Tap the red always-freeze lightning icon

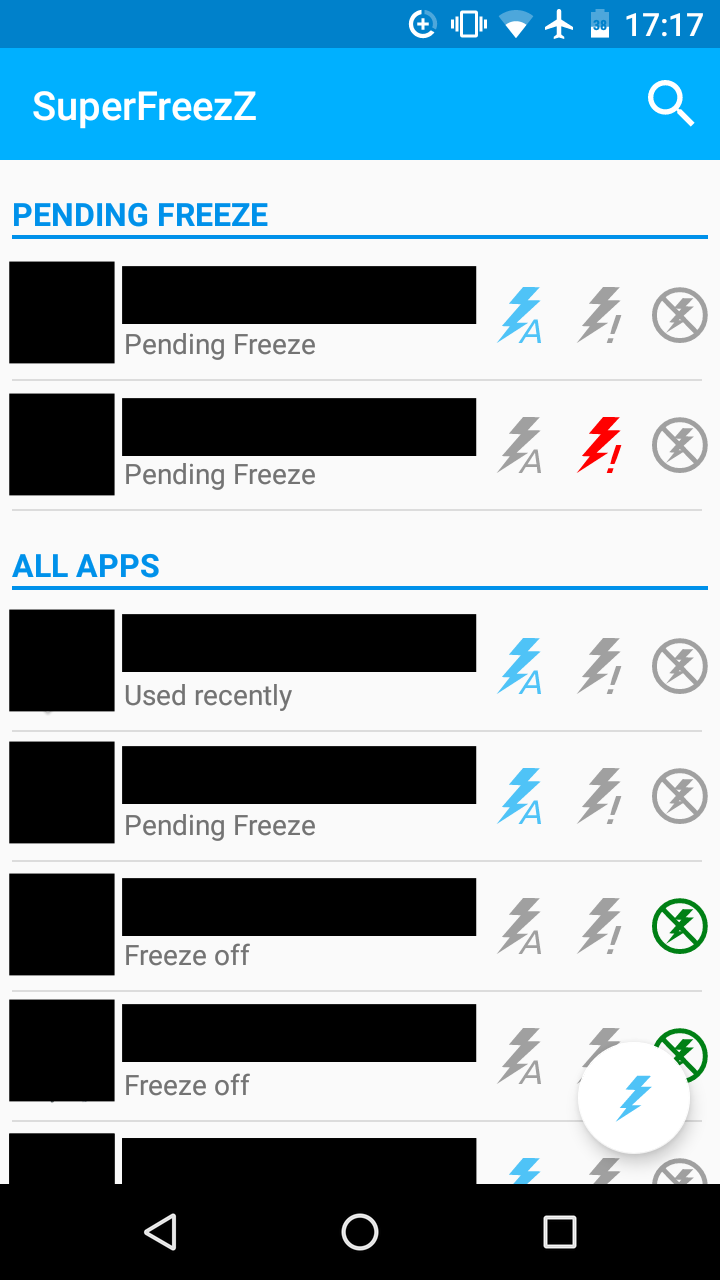[x=600, y=445]
